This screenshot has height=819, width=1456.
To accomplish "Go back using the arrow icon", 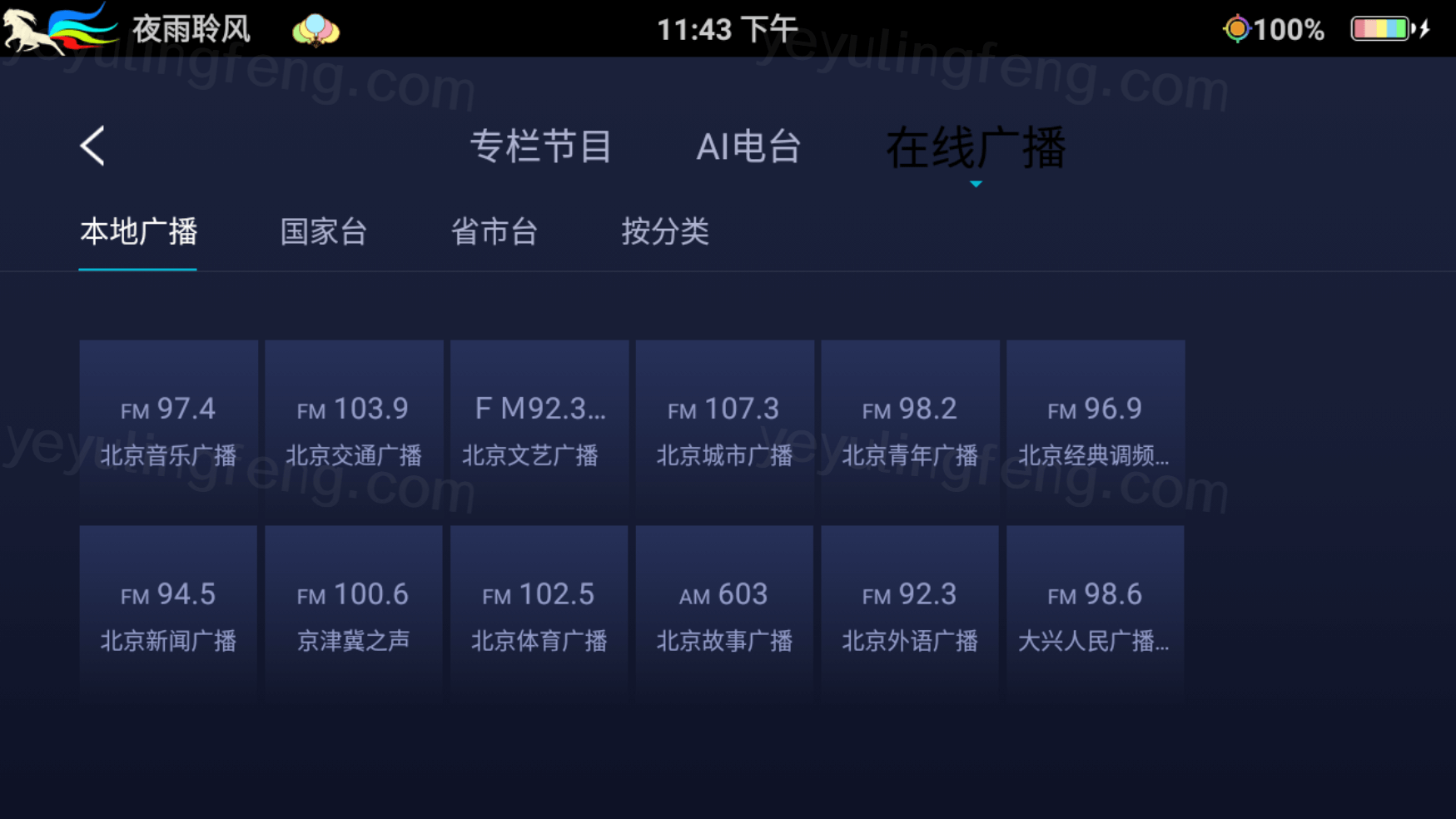I will (92, 146).
